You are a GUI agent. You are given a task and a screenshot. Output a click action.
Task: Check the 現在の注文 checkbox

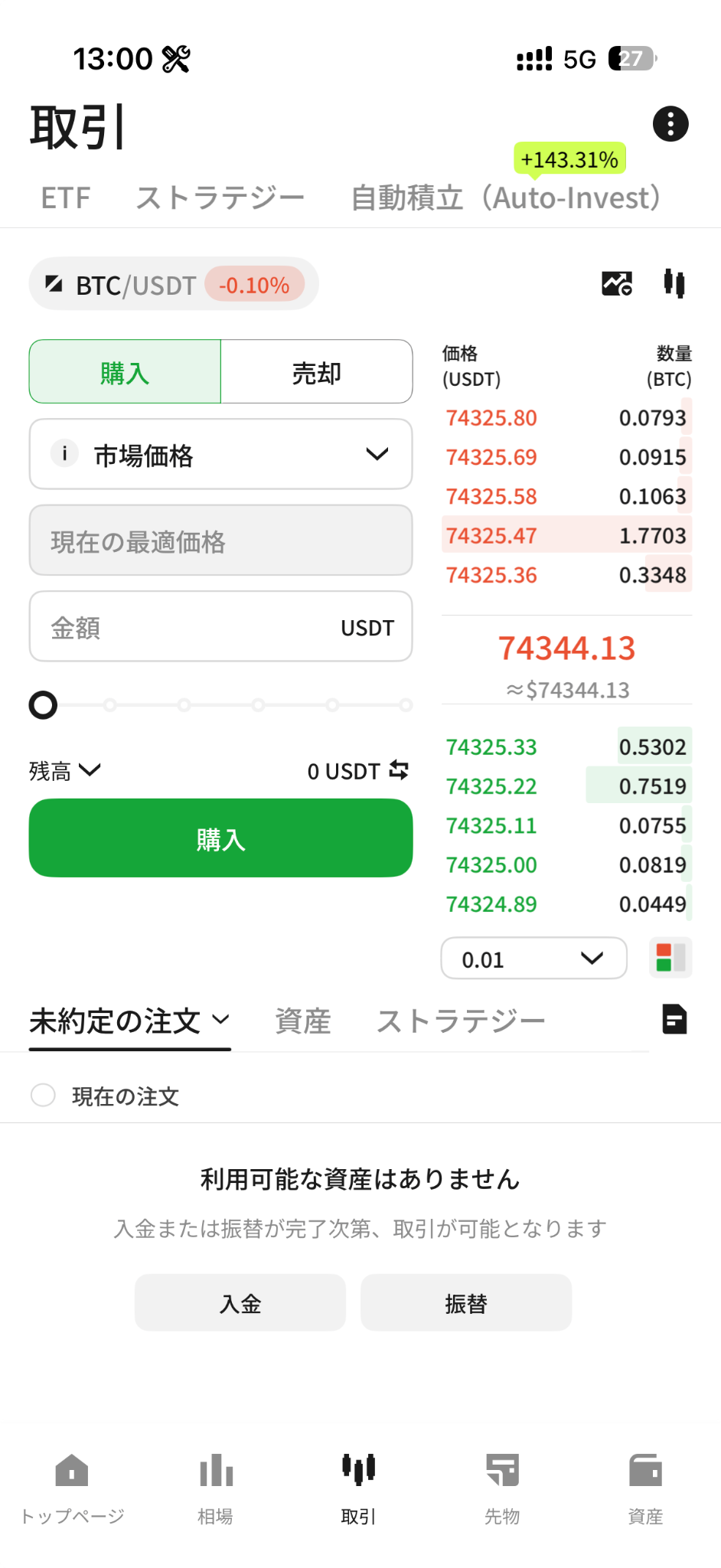tap(43, 1096)
